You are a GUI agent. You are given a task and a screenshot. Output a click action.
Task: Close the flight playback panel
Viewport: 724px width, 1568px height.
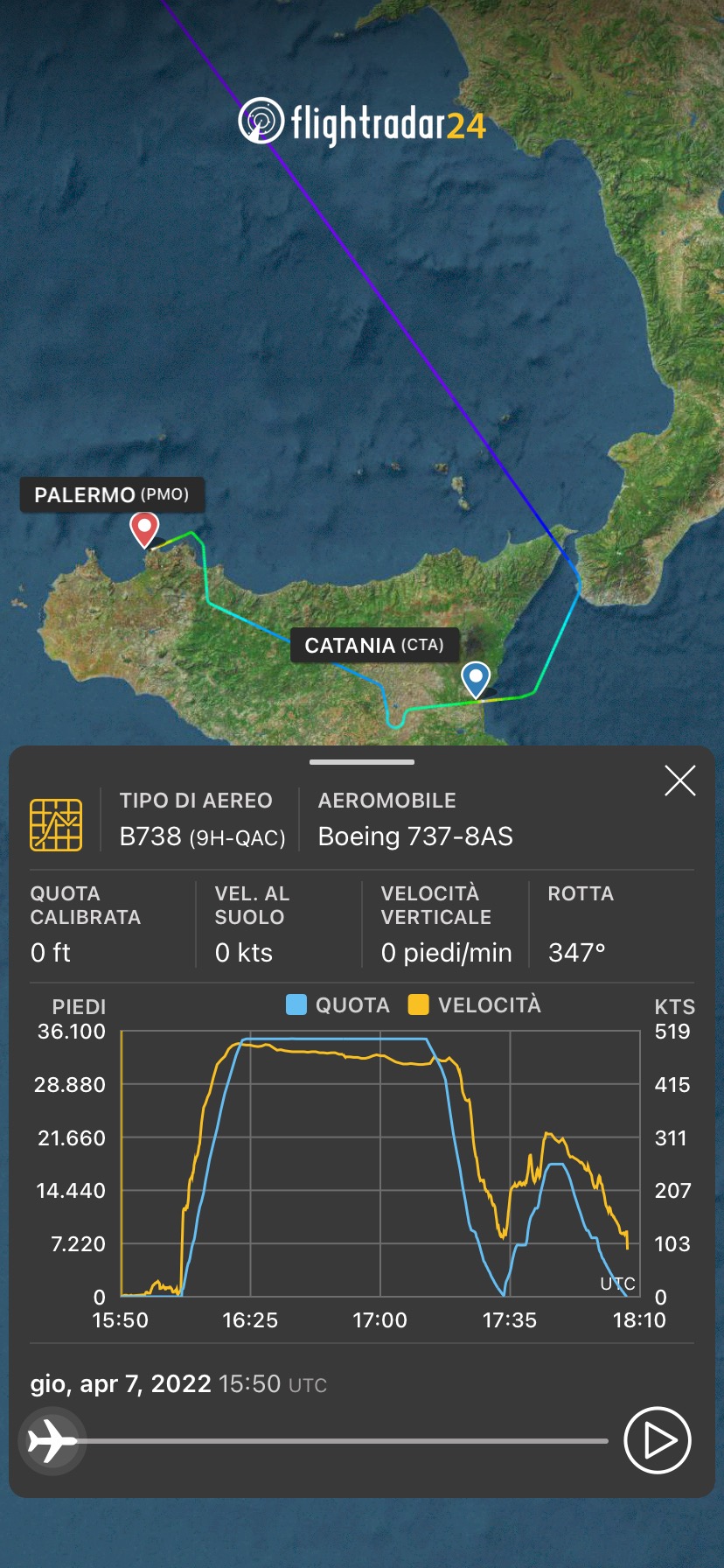point(679,780)
